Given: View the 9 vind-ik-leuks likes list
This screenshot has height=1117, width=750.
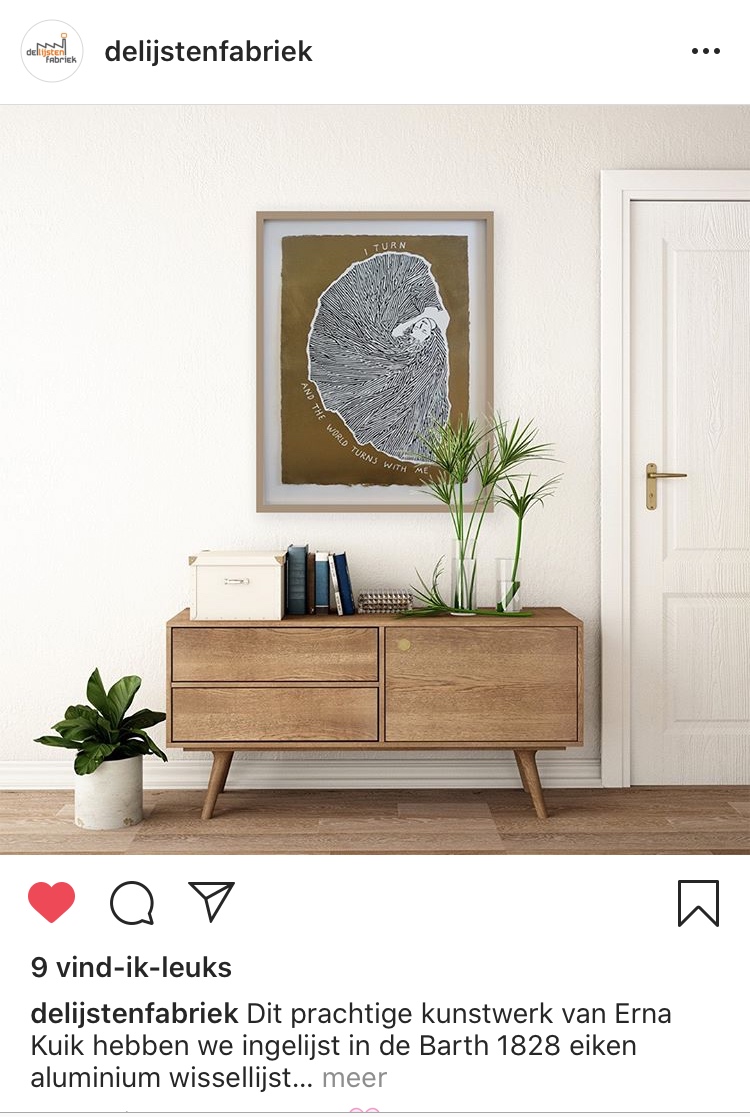Looking at the screenshot, I should 131,967.
